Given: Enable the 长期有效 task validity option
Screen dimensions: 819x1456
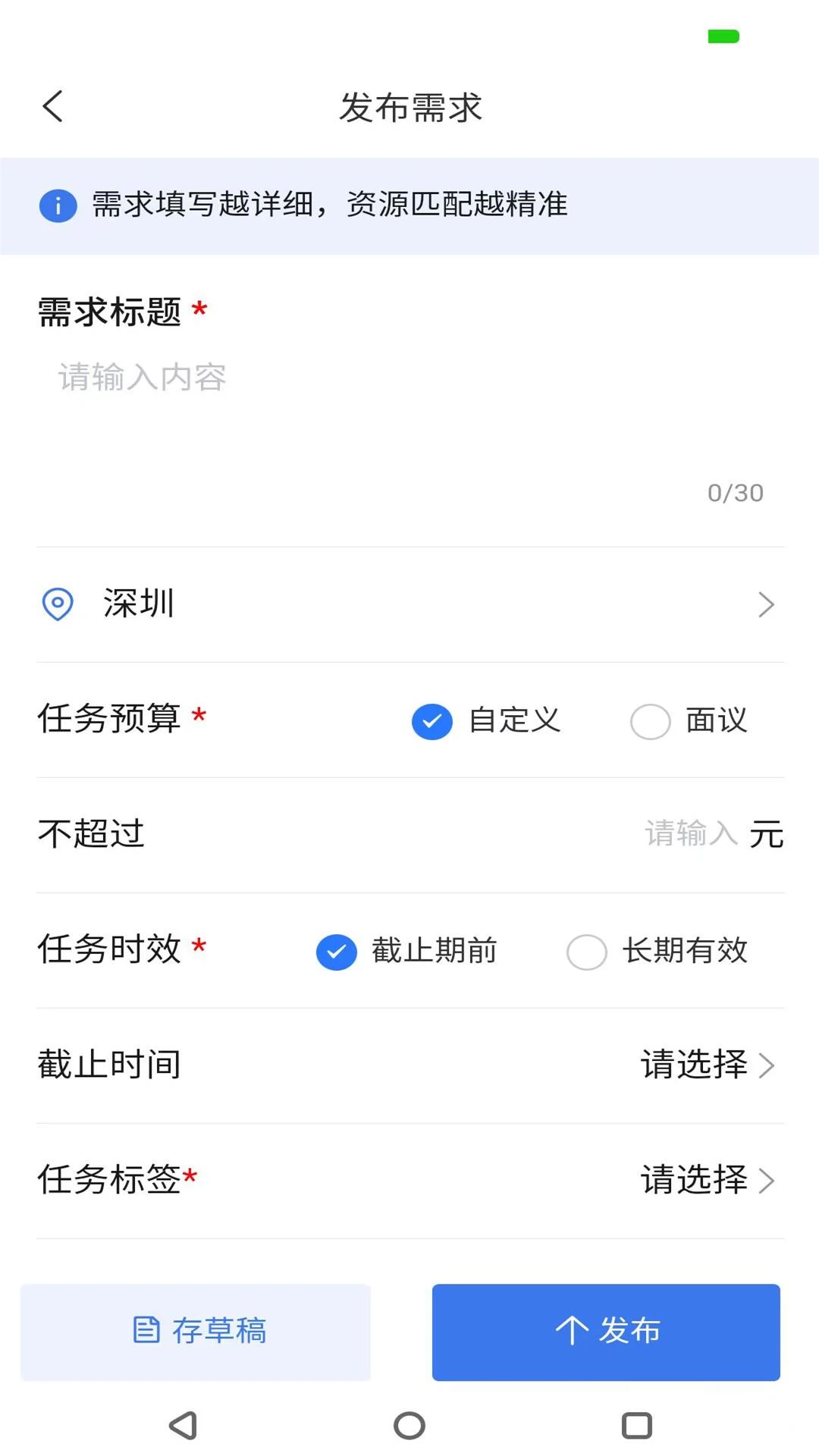Looking at the screenshot, I should coord(585,952).
